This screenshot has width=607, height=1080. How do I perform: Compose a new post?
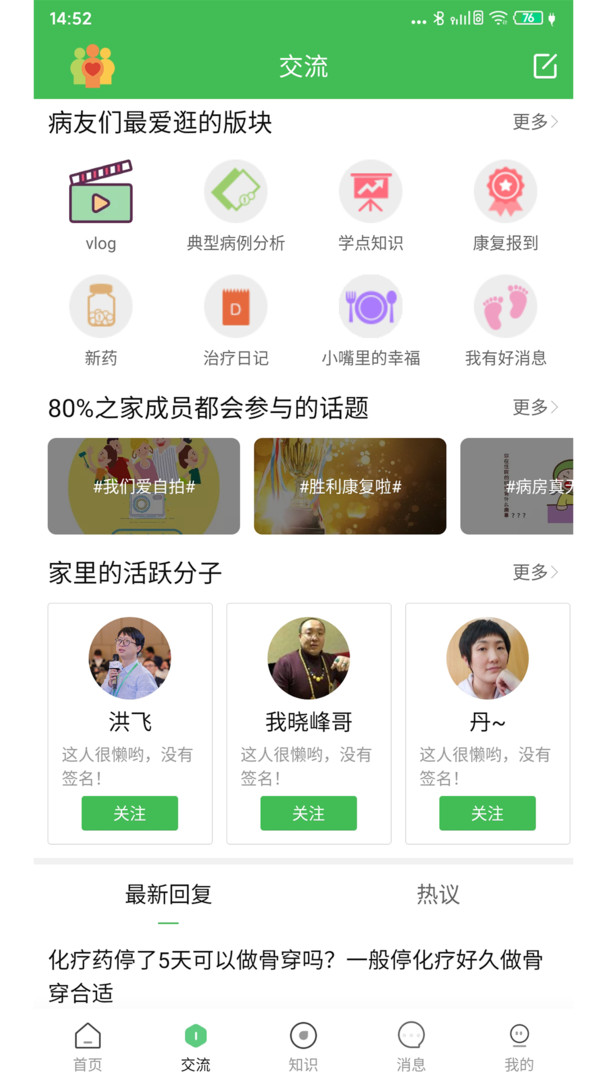coord(545,66)
